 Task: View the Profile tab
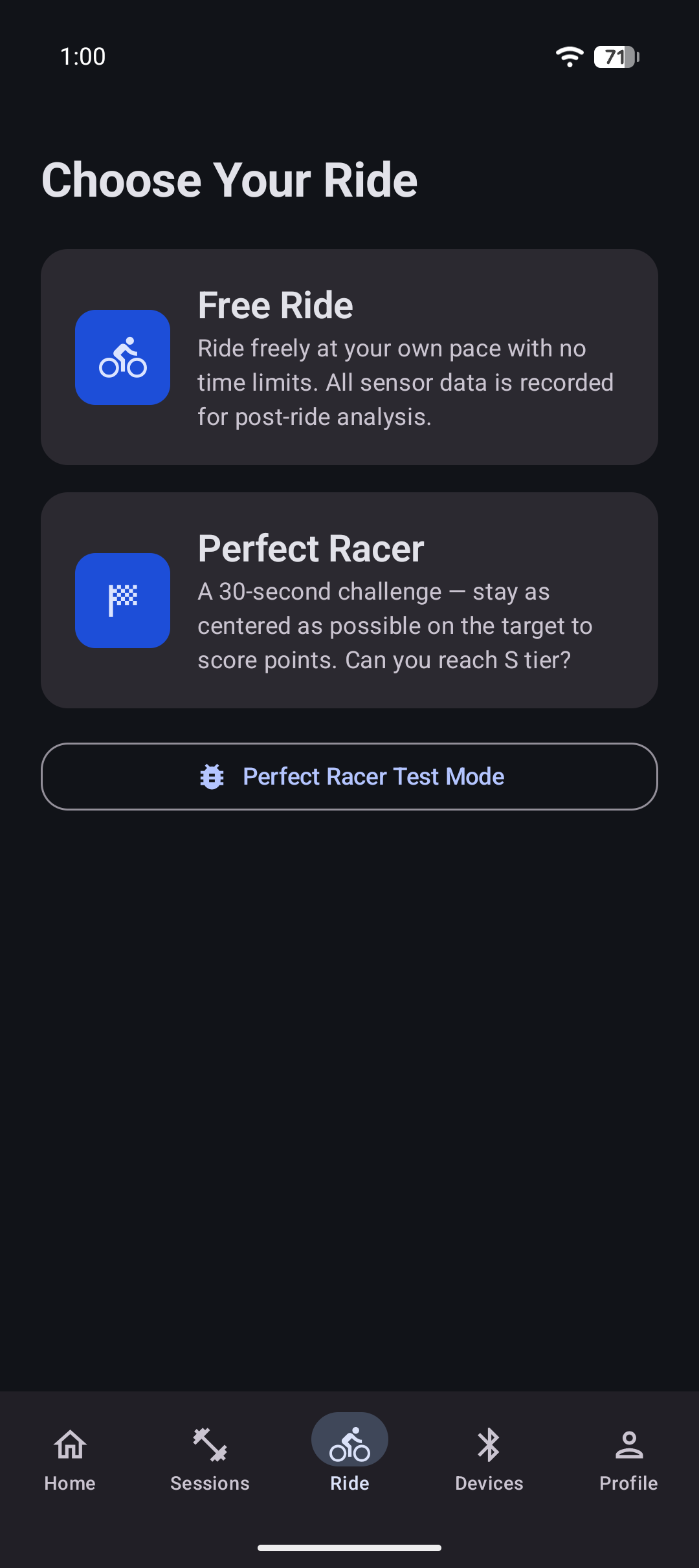tap(628, 1459)
